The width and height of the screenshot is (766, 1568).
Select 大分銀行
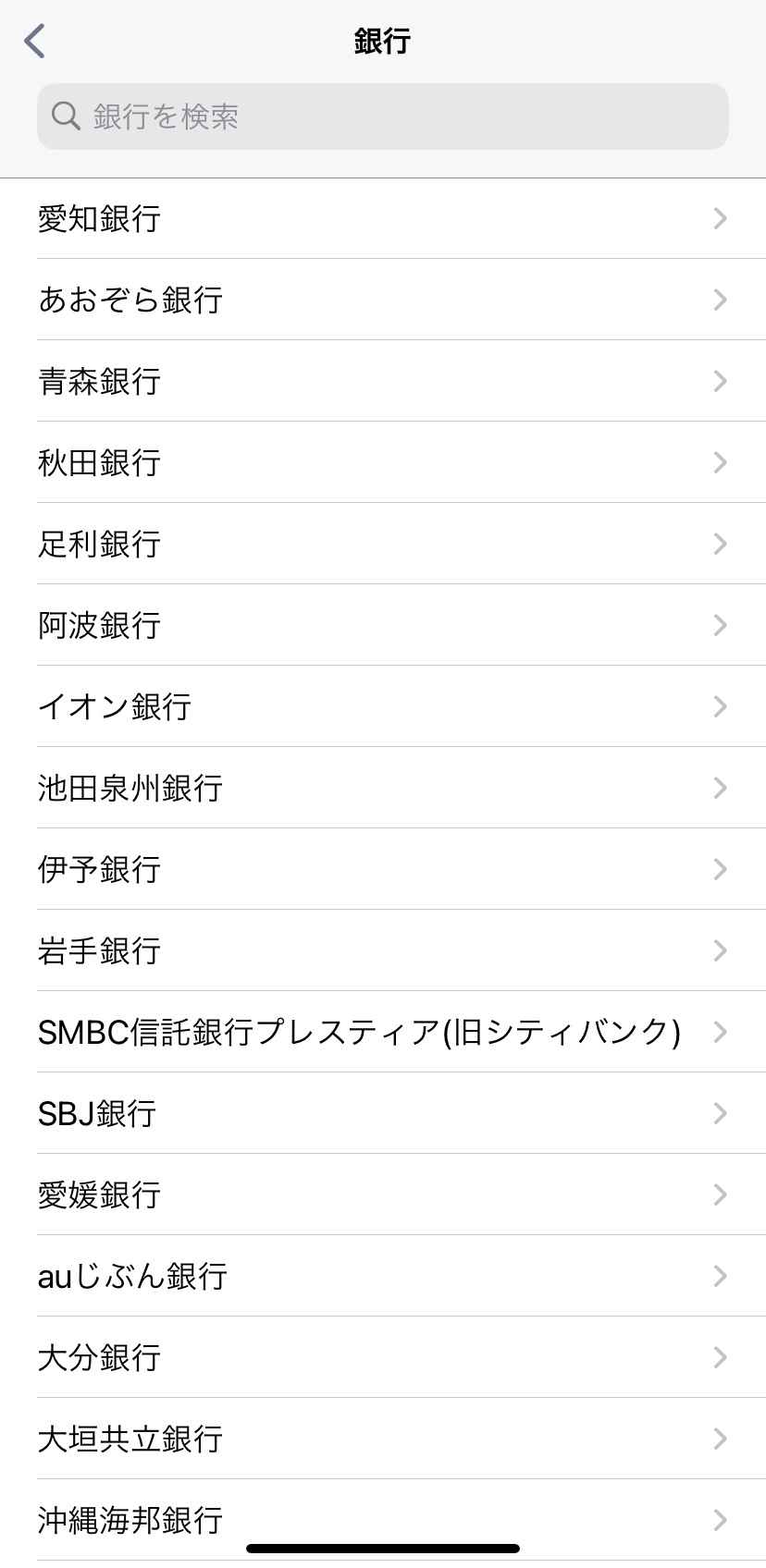point(383,1357)
